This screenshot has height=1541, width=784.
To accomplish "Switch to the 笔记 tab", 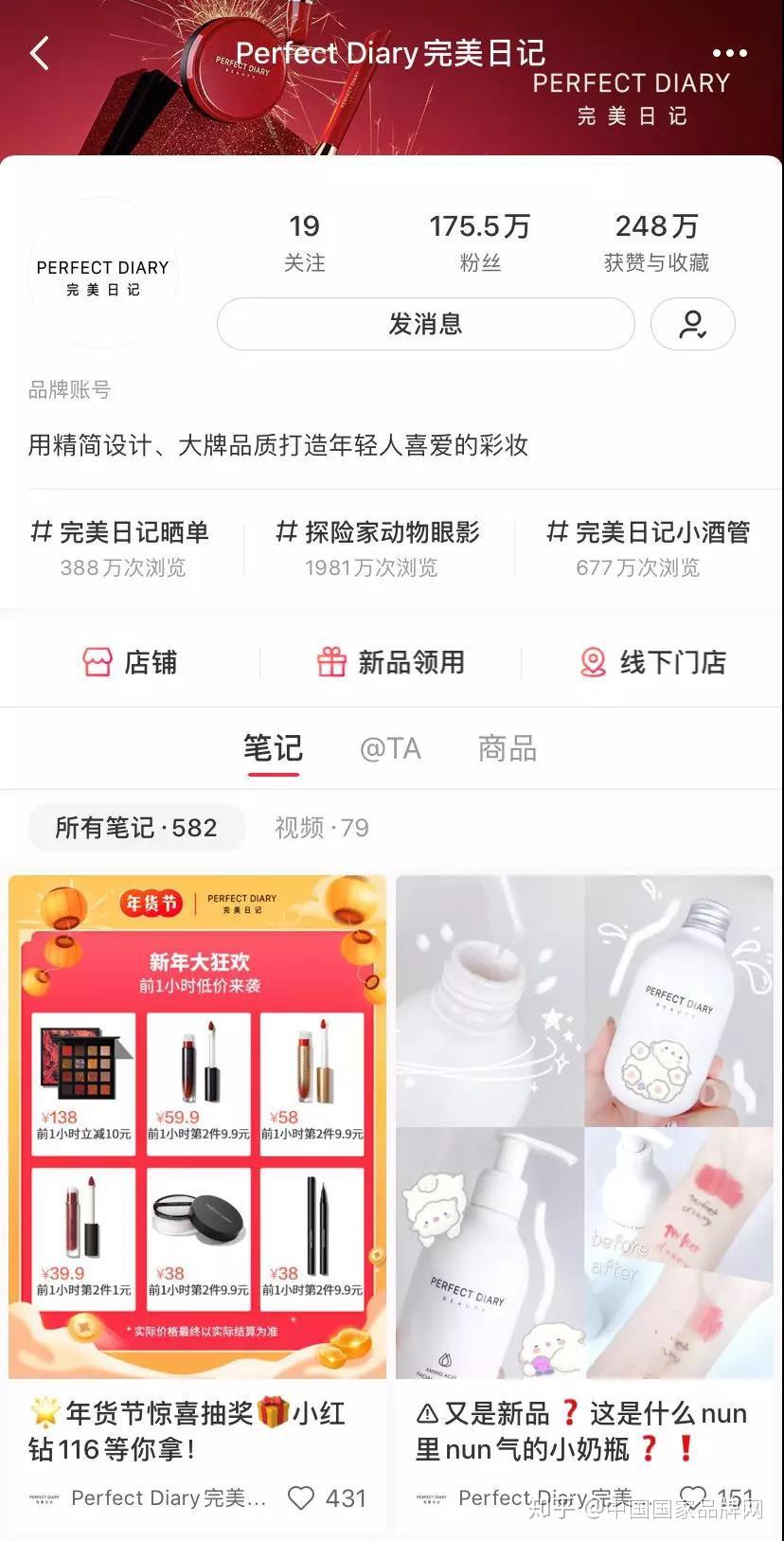I will [x=273, y=748].
